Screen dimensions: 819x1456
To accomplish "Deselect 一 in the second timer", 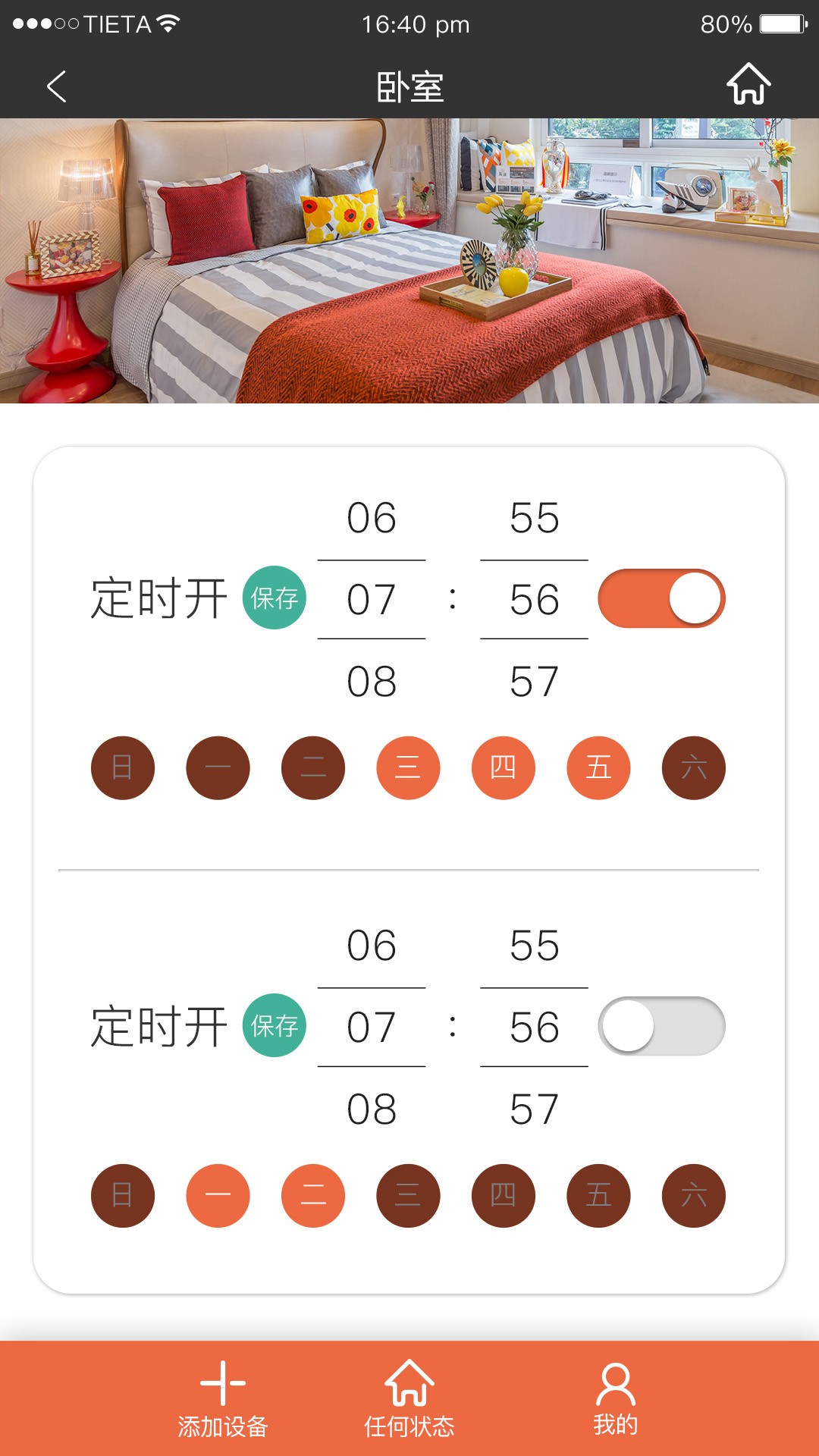I will tap(218, 1195).
